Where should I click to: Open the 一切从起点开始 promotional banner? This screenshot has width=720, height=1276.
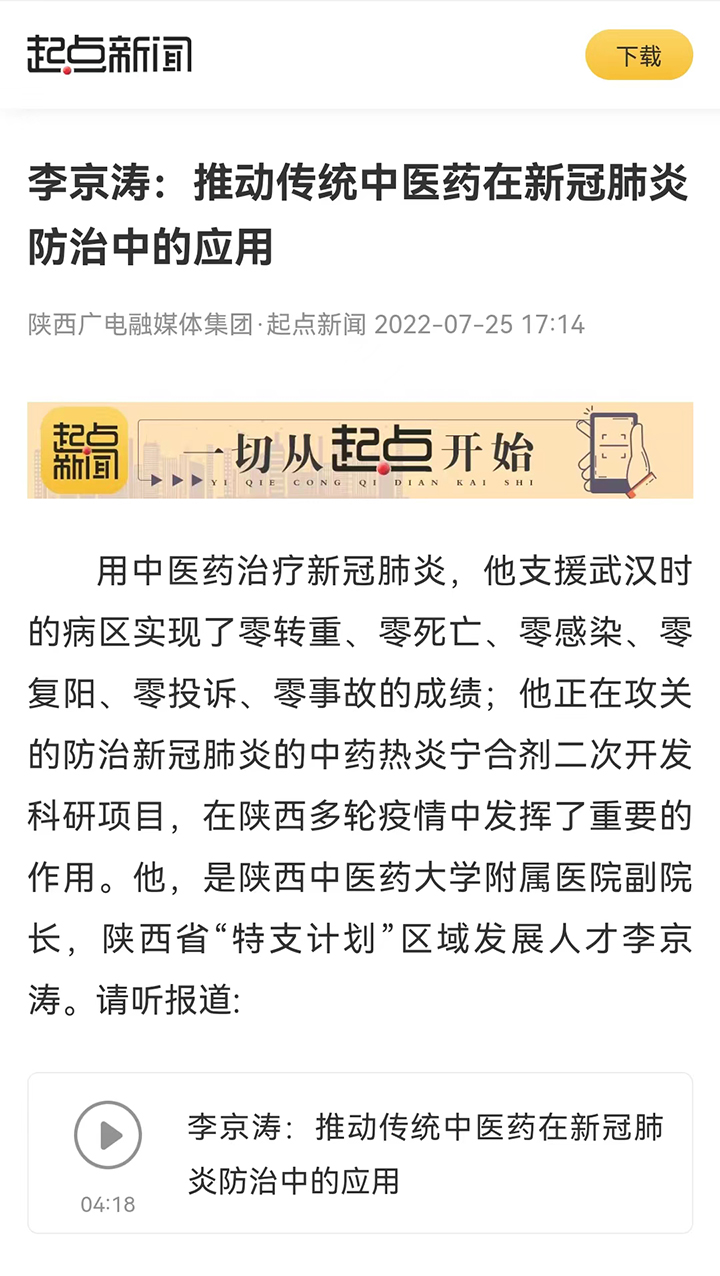coord(360,451)
